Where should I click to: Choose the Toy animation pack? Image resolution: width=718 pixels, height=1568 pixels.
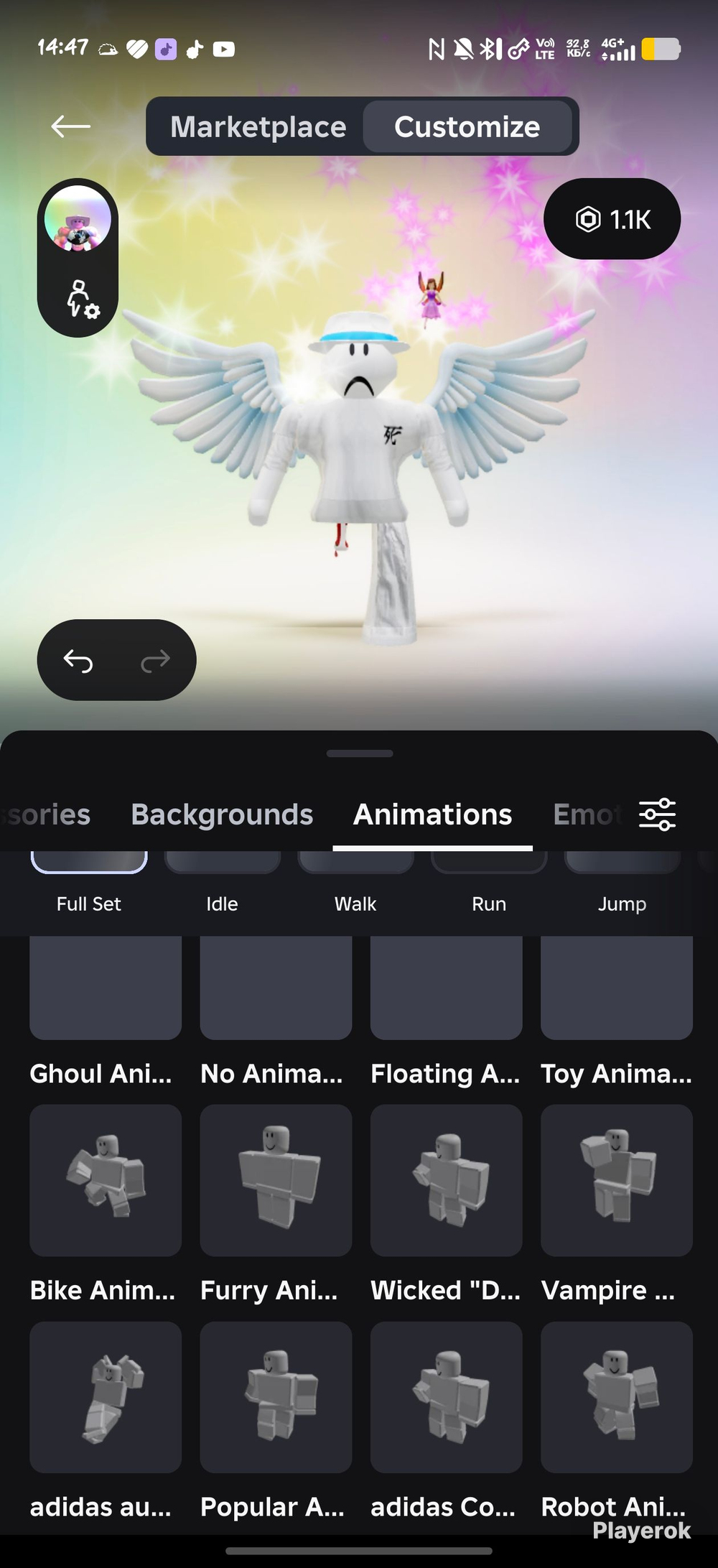617,1013
